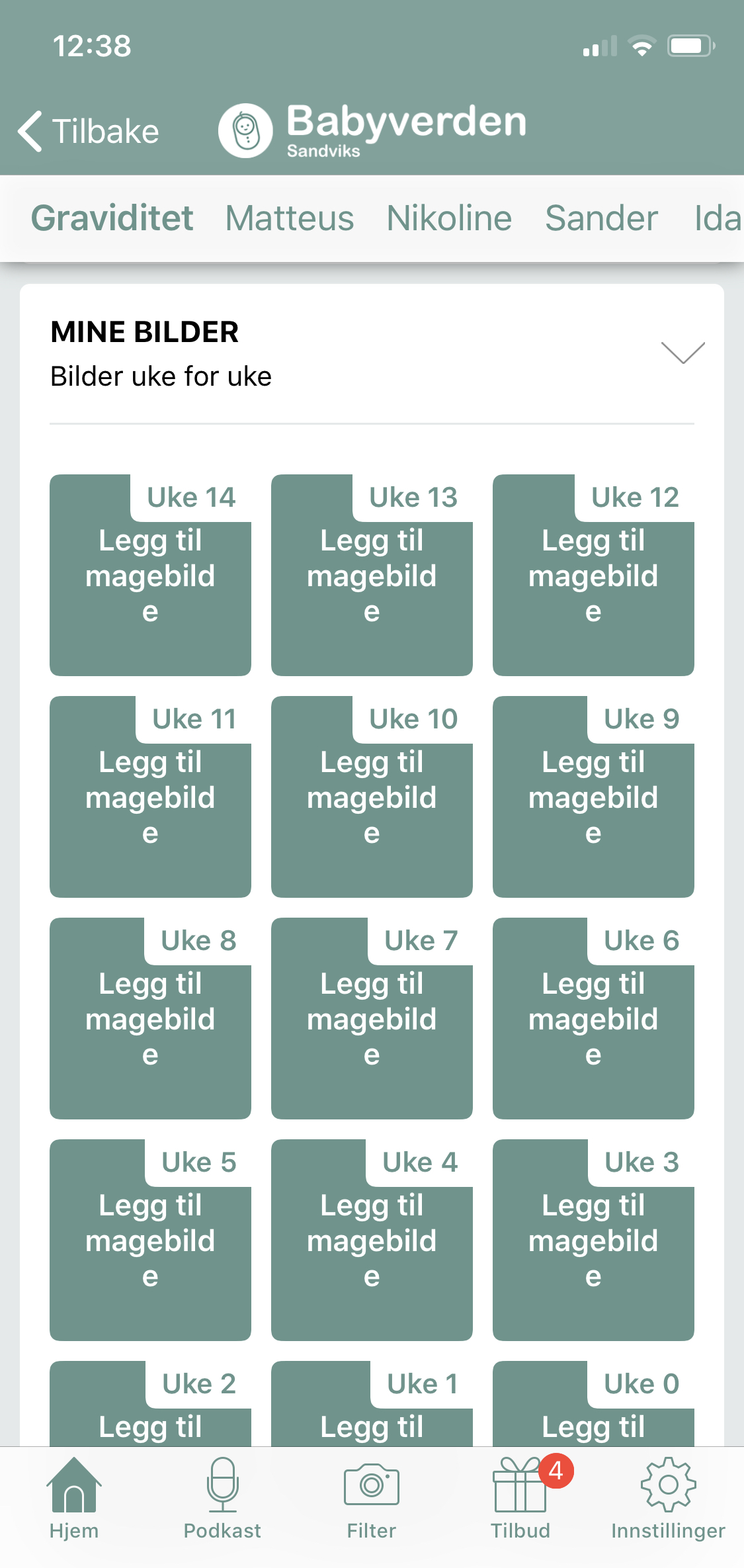Open the Uke 9 photo tile
The width and height of the screenshot is (744, 1568).
point(593,797)
